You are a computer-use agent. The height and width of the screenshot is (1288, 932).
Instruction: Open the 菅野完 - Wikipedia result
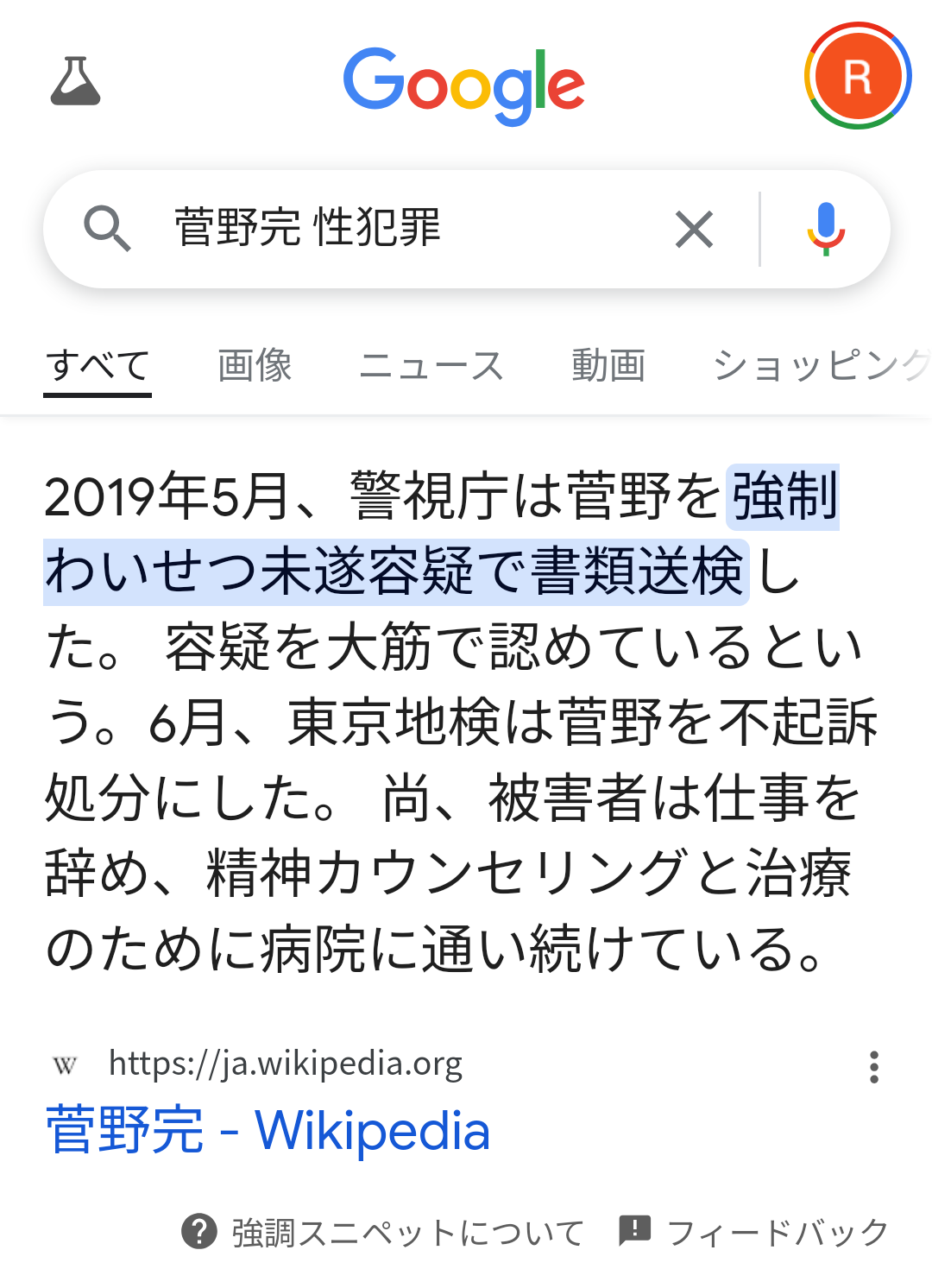point(268,1130)
